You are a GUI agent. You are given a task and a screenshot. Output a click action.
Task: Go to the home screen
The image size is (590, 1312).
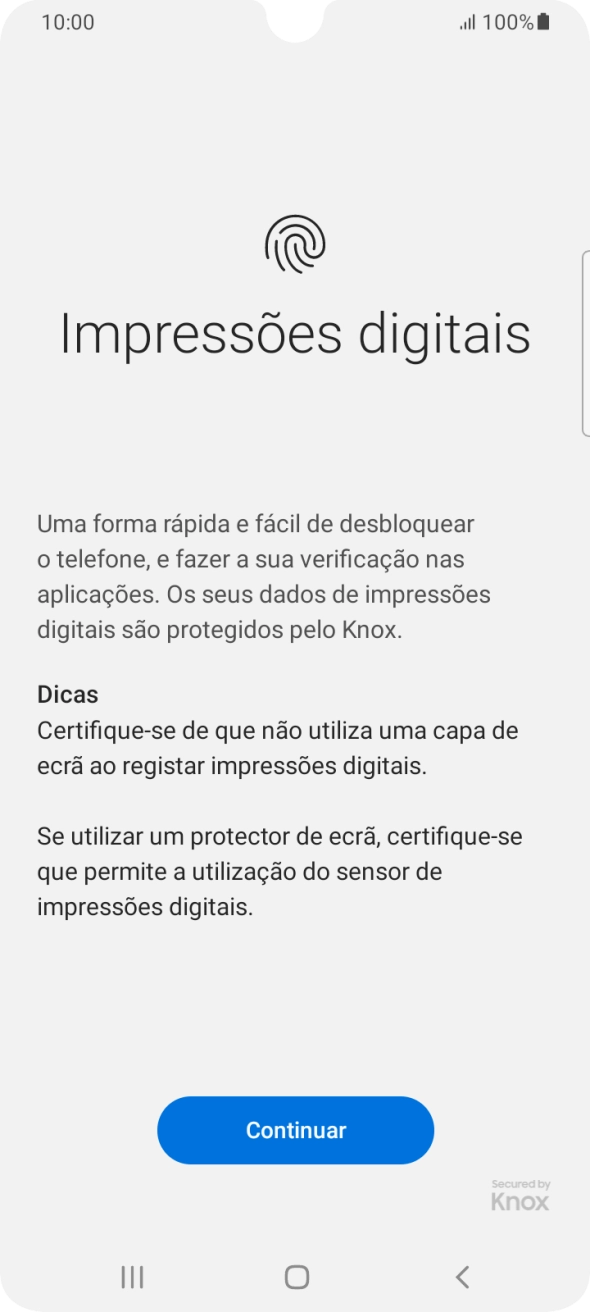pyautogui.click(x=296, y=1276)
